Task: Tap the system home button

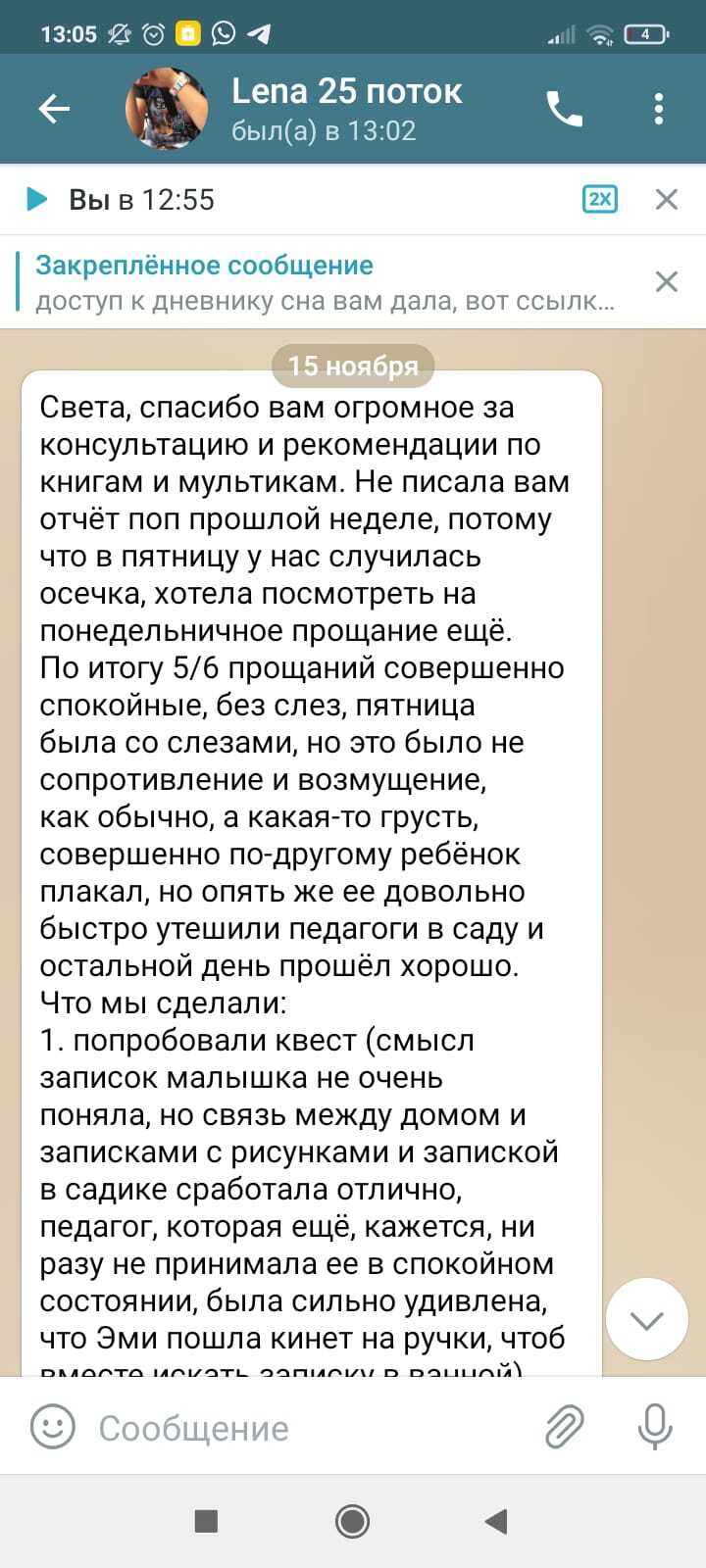Action: click(352, 1521)
